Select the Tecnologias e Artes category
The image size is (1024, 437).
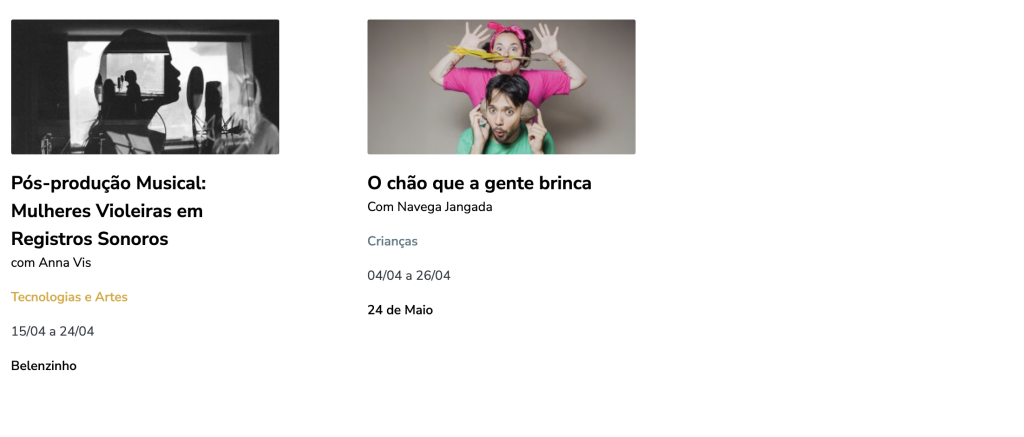point(69,297)
